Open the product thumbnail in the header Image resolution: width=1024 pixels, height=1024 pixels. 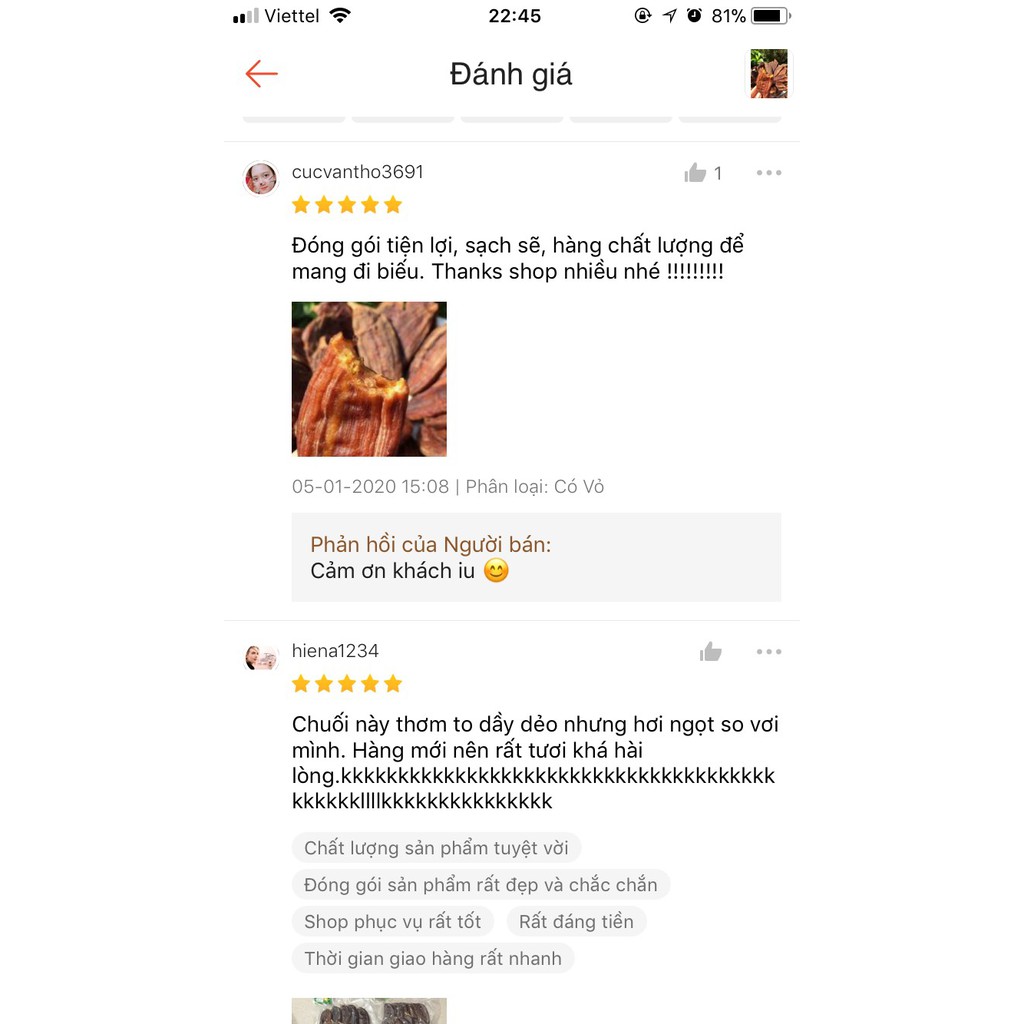(769, 74)
